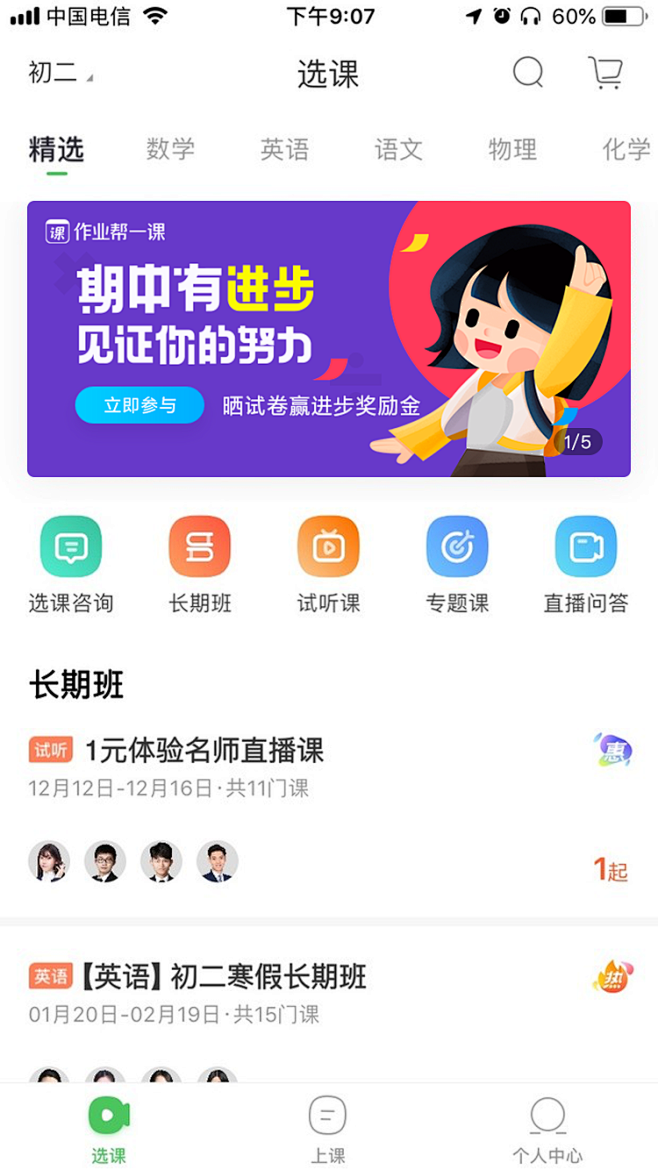
Task: Select the 精选 tab
Action: click(x=57, y=150)
